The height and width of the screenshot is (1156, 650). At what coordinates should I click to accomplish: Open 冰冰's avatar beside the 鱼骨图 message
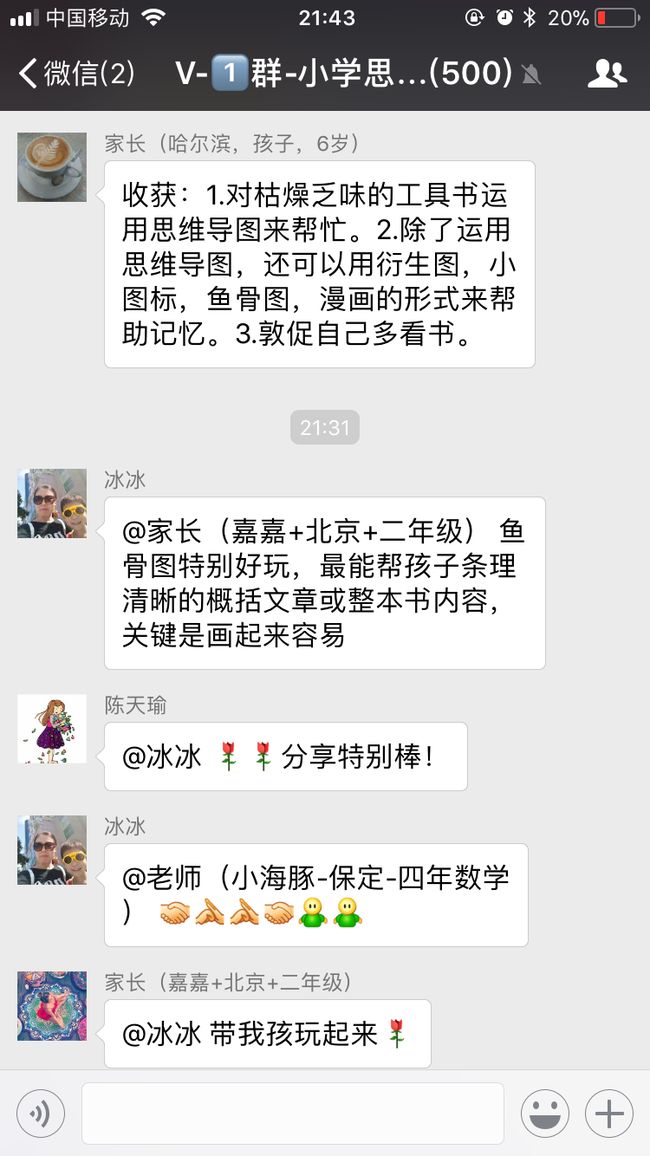coord(52,503)
